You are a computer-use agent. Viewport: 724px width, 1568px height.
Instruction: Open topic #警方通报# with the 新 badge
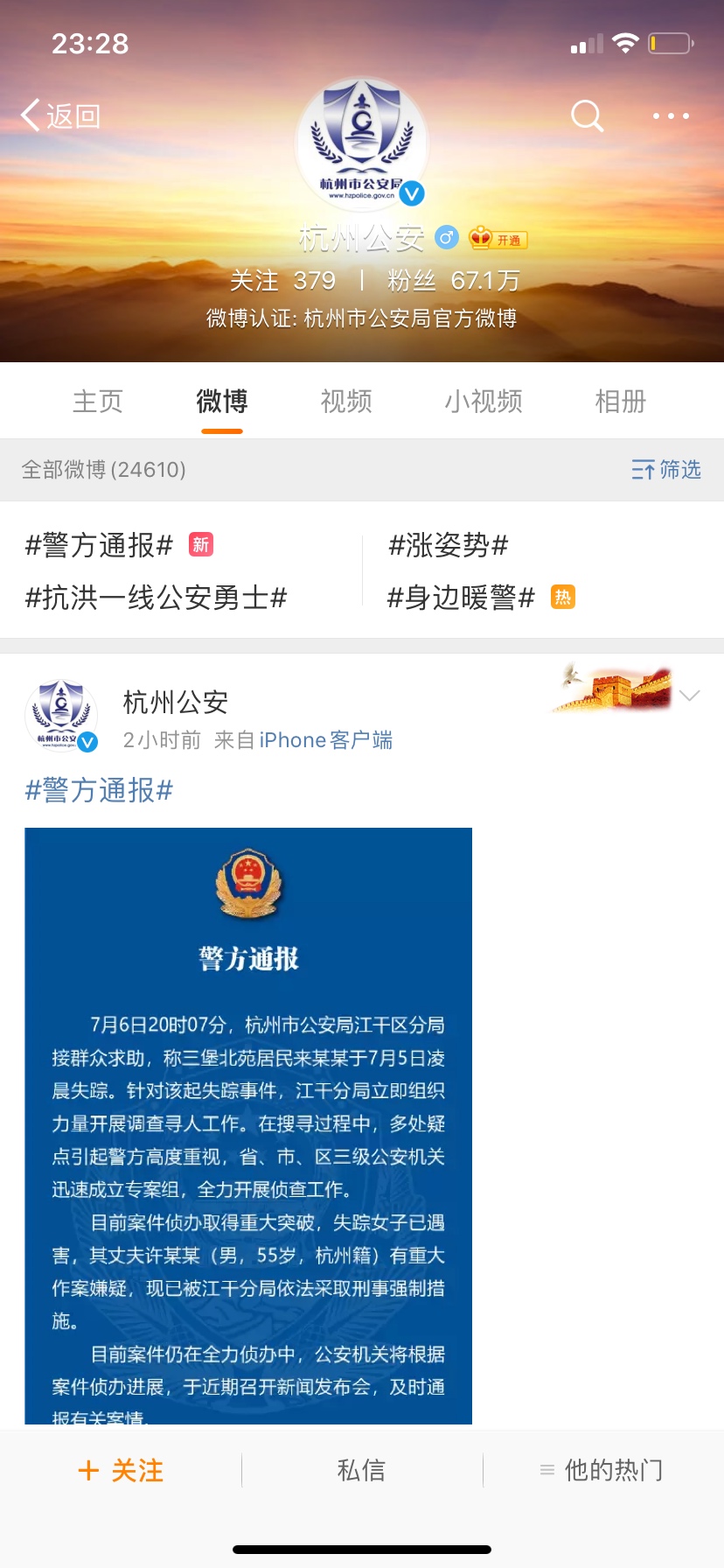click(100, 545)
